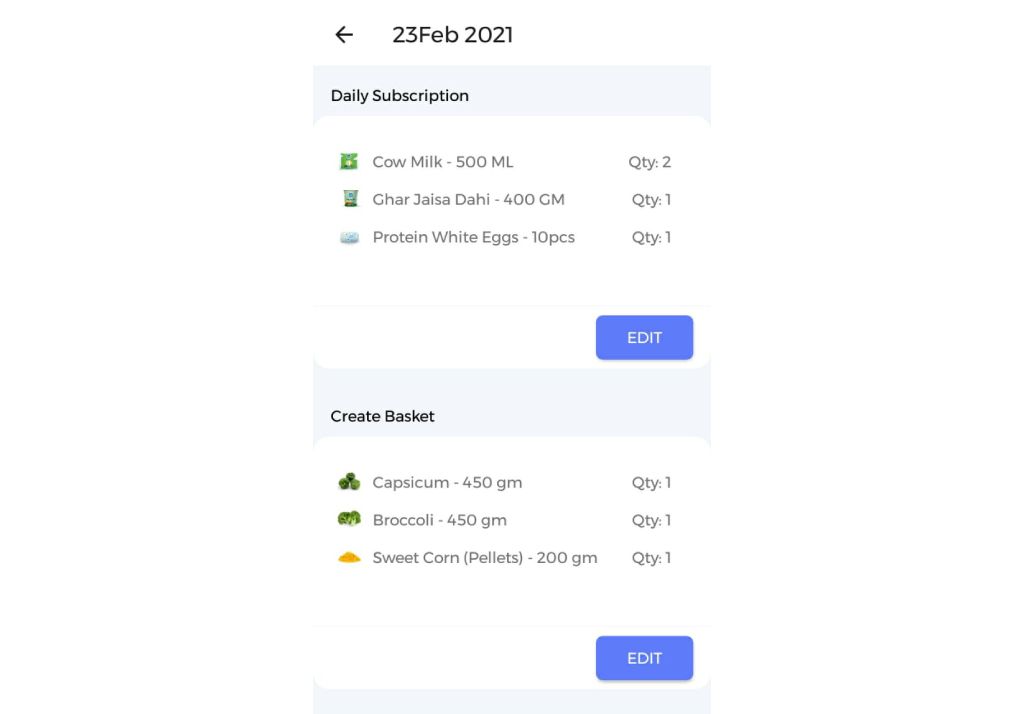The width and height of the screenshot is (1024, 714).
Task: Edit the Create Basket items
Action: 644,658
